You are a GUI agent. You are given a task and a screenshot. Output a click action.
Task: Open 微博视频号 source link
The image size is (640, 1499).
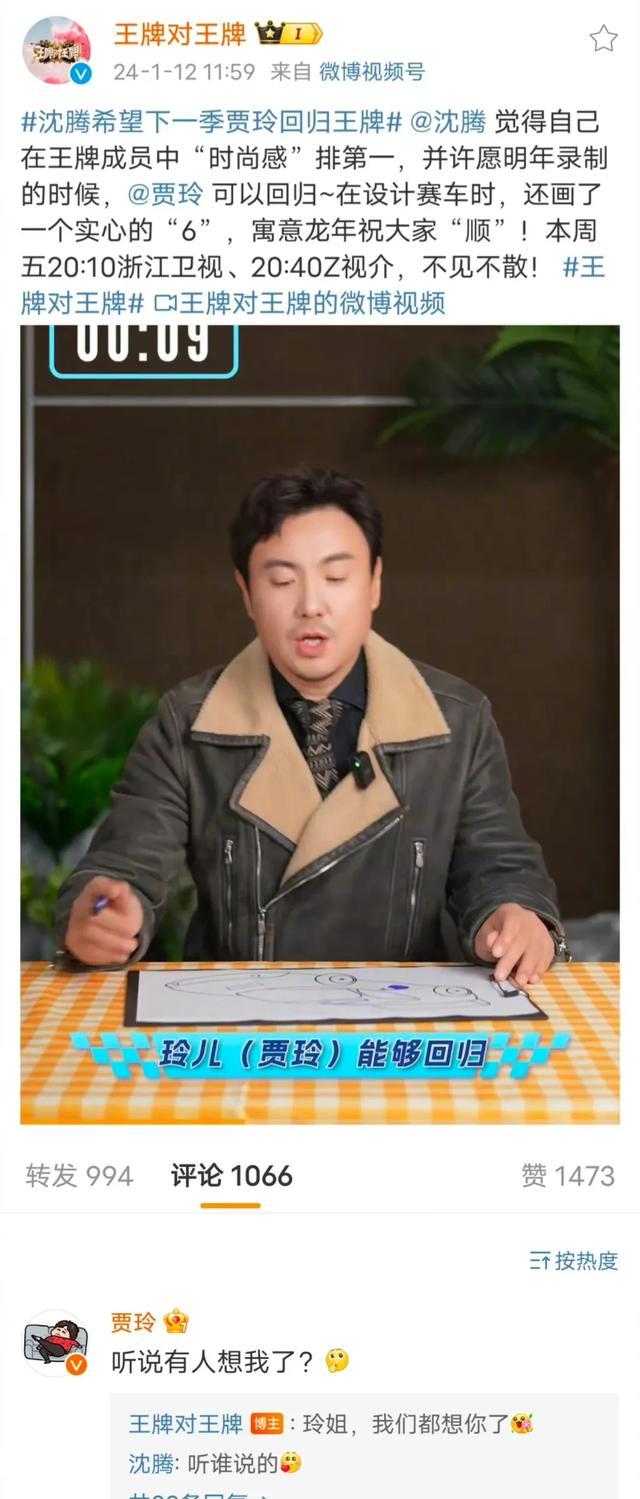pos(371,72)
